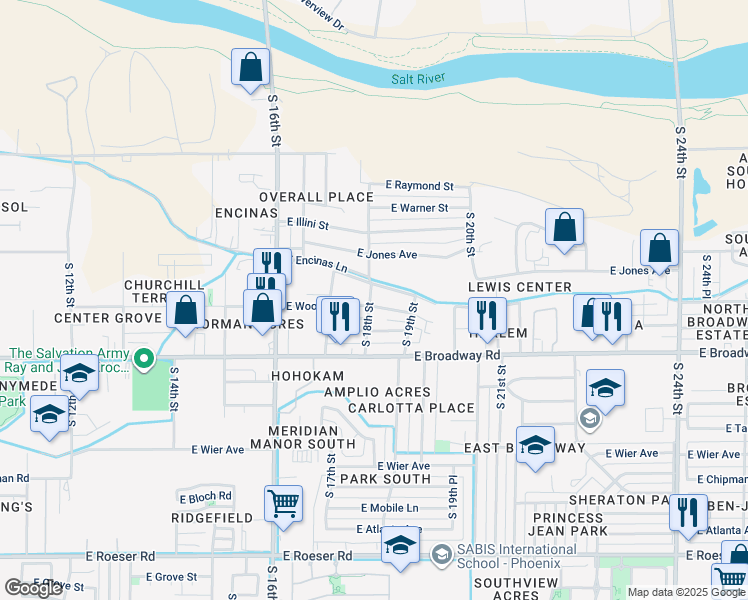Open SABIS International School place pin
The height and width of the screenshot is (600, 748).
[440, 553]
